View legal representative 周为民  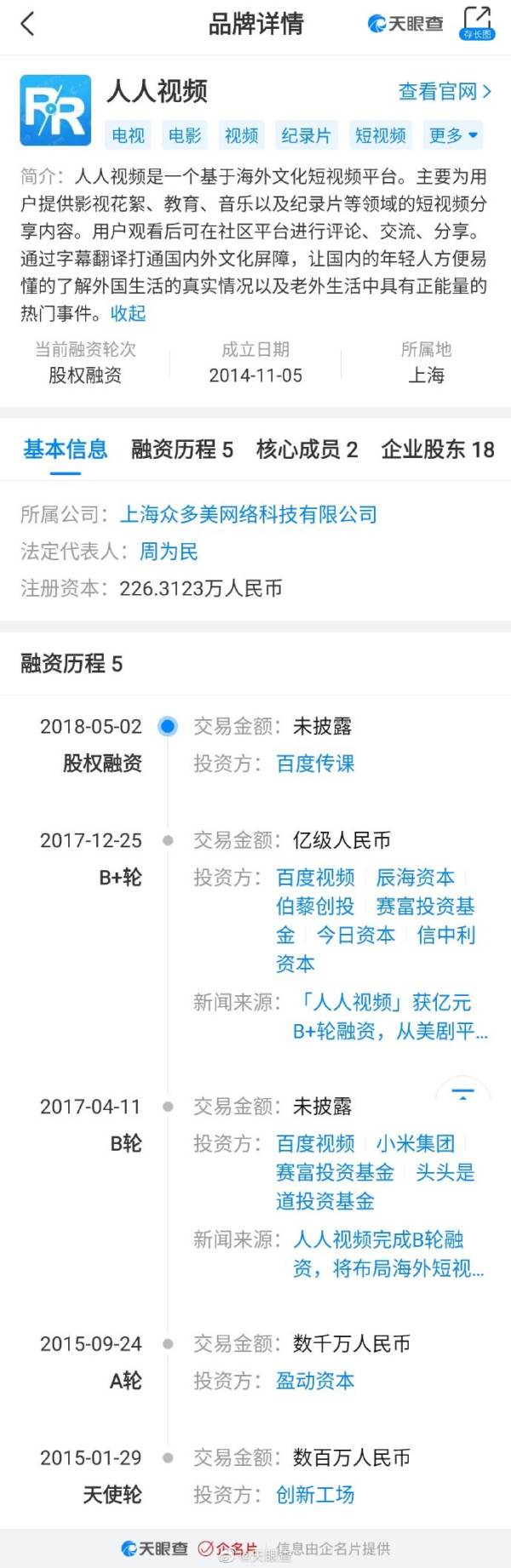tap(168, 552)
